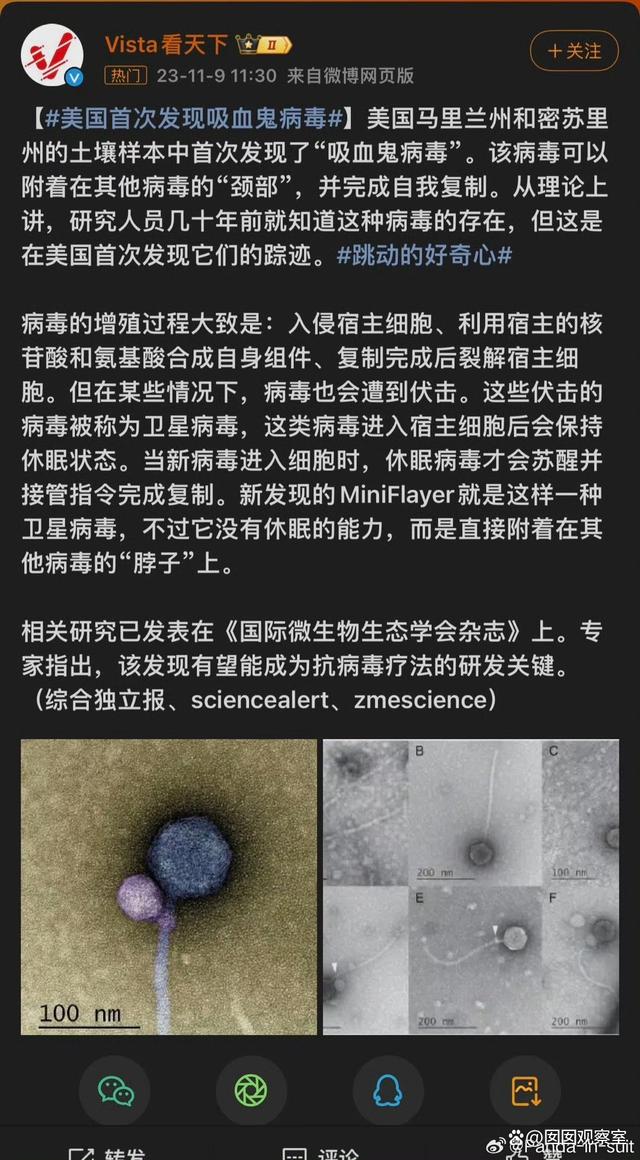Save the post as an image
Viewport: 640px width, 1160px height.
tap(525, 1090)
